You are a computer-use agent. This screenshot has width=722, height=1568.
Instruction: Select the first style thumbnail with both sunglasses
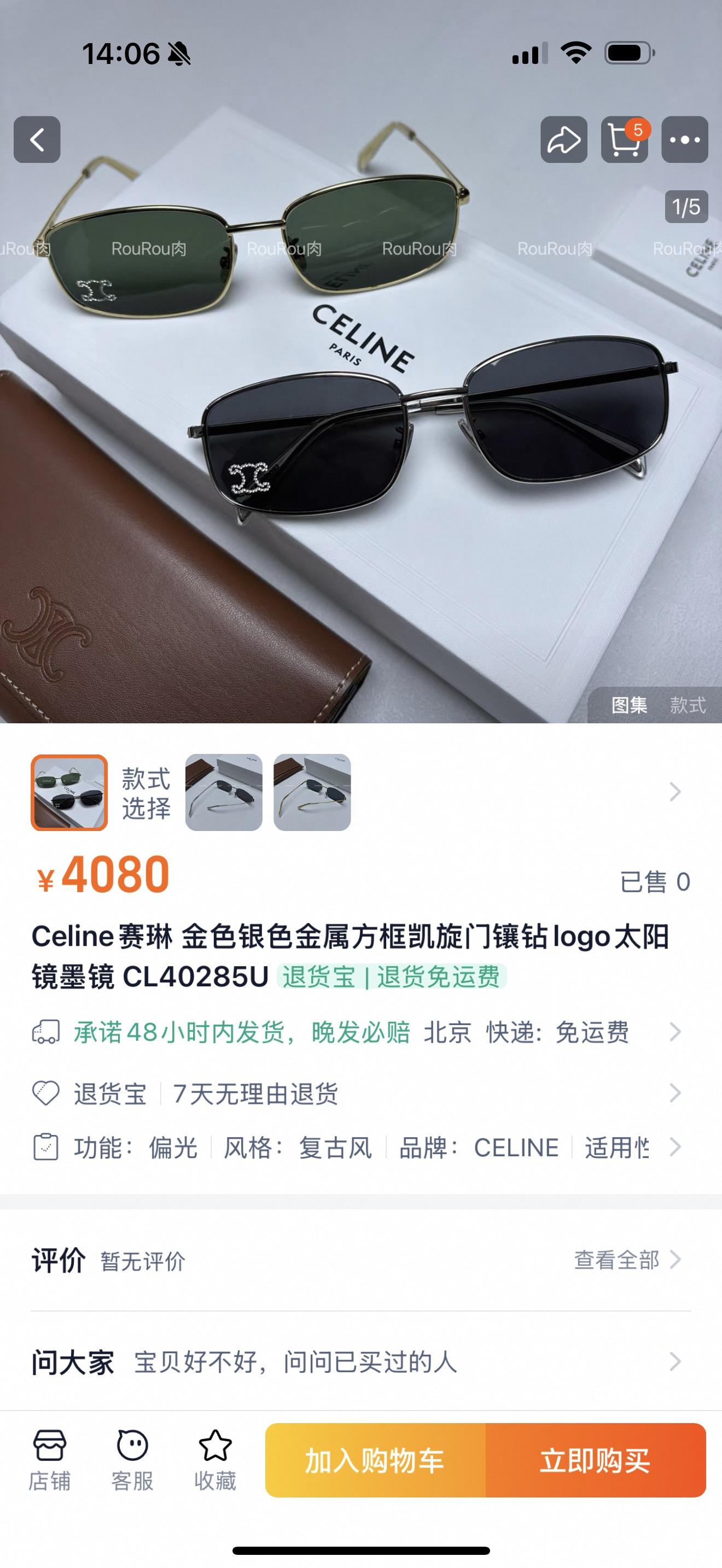69,793
